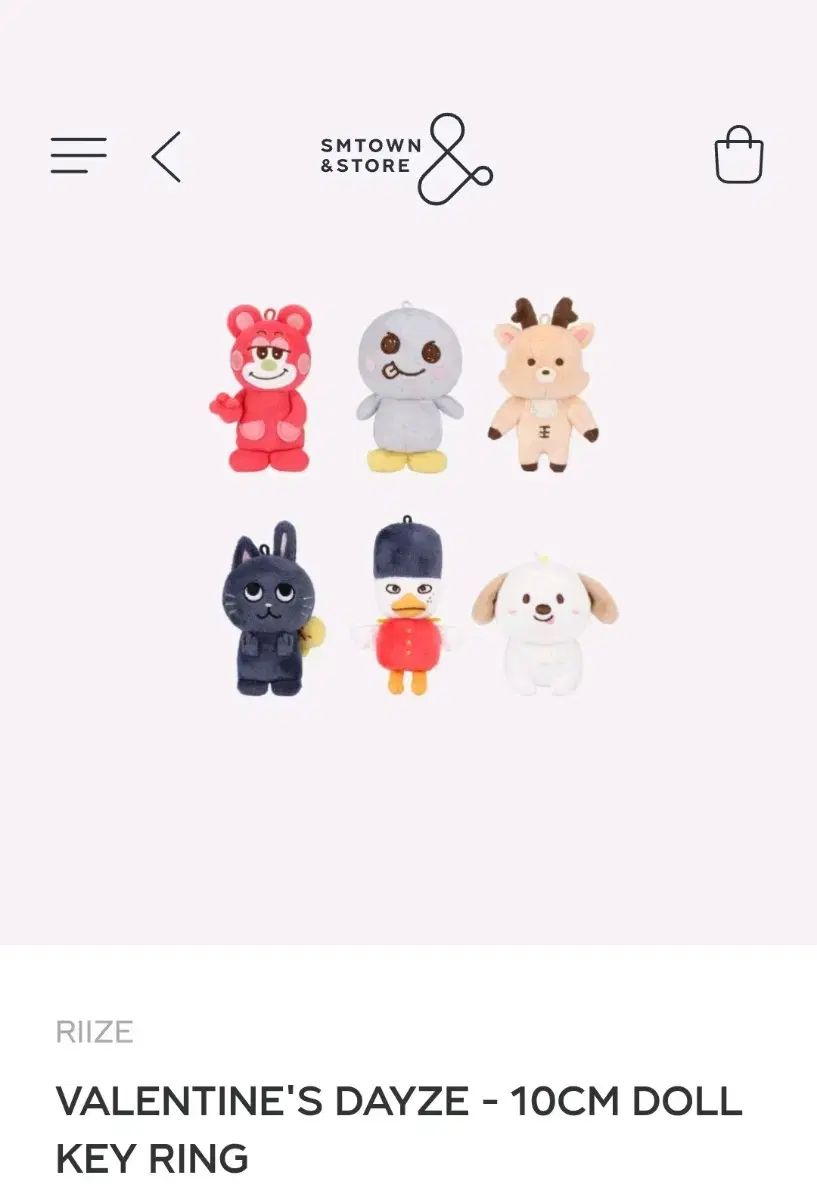The height and width of the screenshot is (1200, 817).
Task: Tap the SMTOWN &STORE home logo
Action: coord(406,158)
